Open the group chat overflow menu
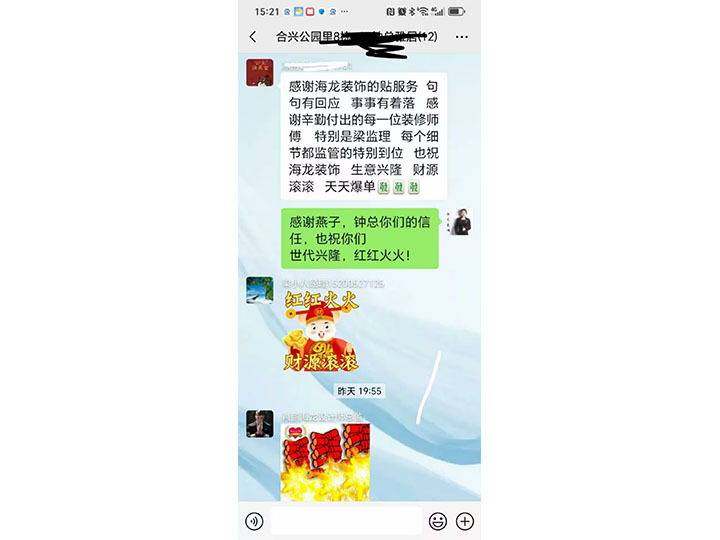720x540 pixels. pyautogui.click(x=461, y=37)
